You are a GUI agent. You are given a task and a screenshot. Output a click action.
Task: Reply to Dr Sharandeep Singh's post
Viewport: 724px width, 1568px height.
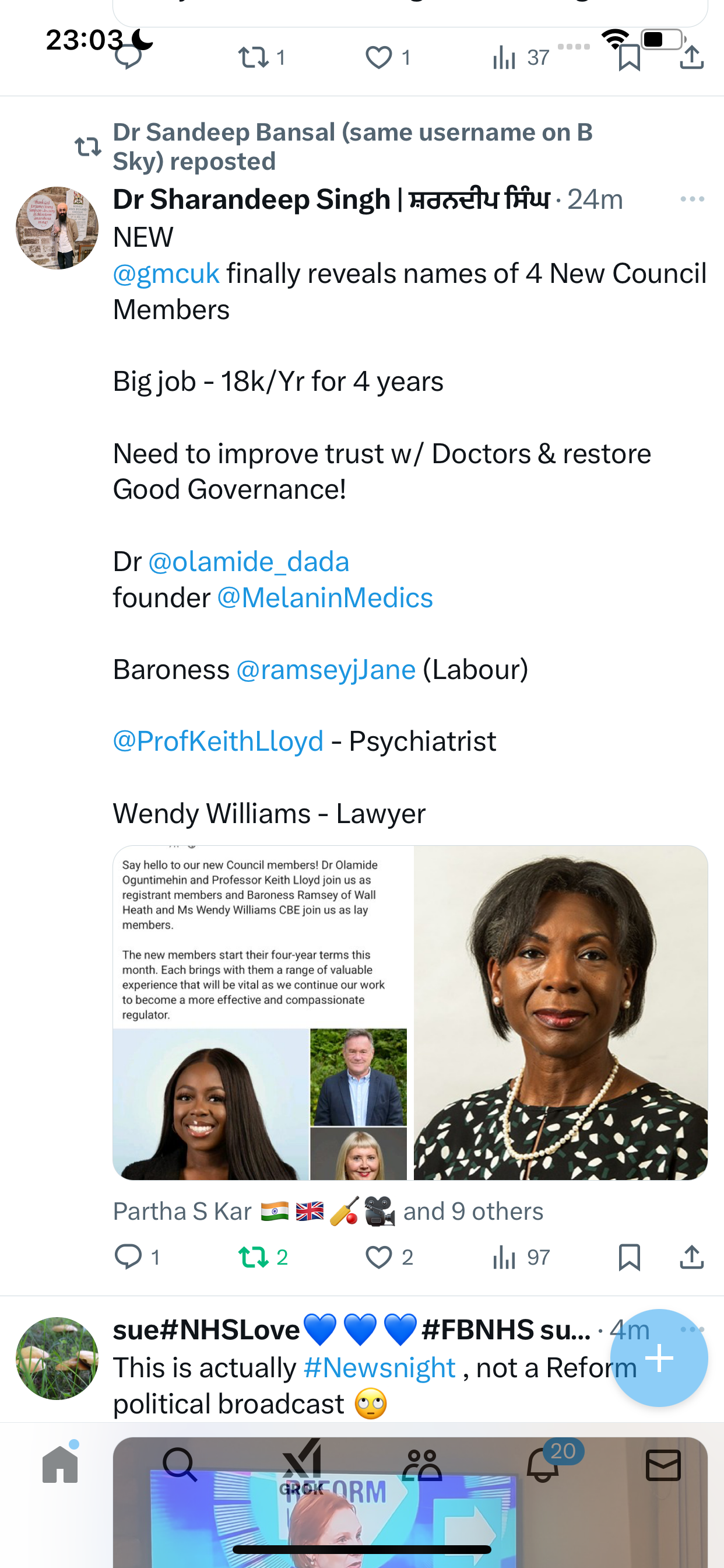128,1257
